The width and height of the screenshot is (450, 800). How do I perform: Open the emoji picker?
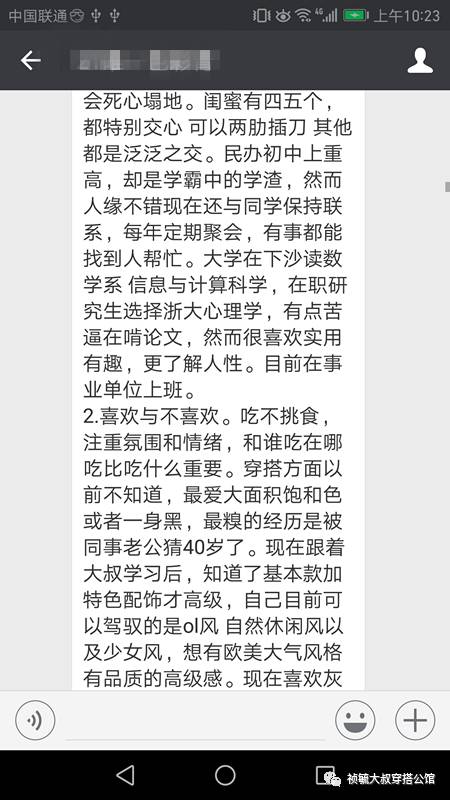tap(355, 720)
